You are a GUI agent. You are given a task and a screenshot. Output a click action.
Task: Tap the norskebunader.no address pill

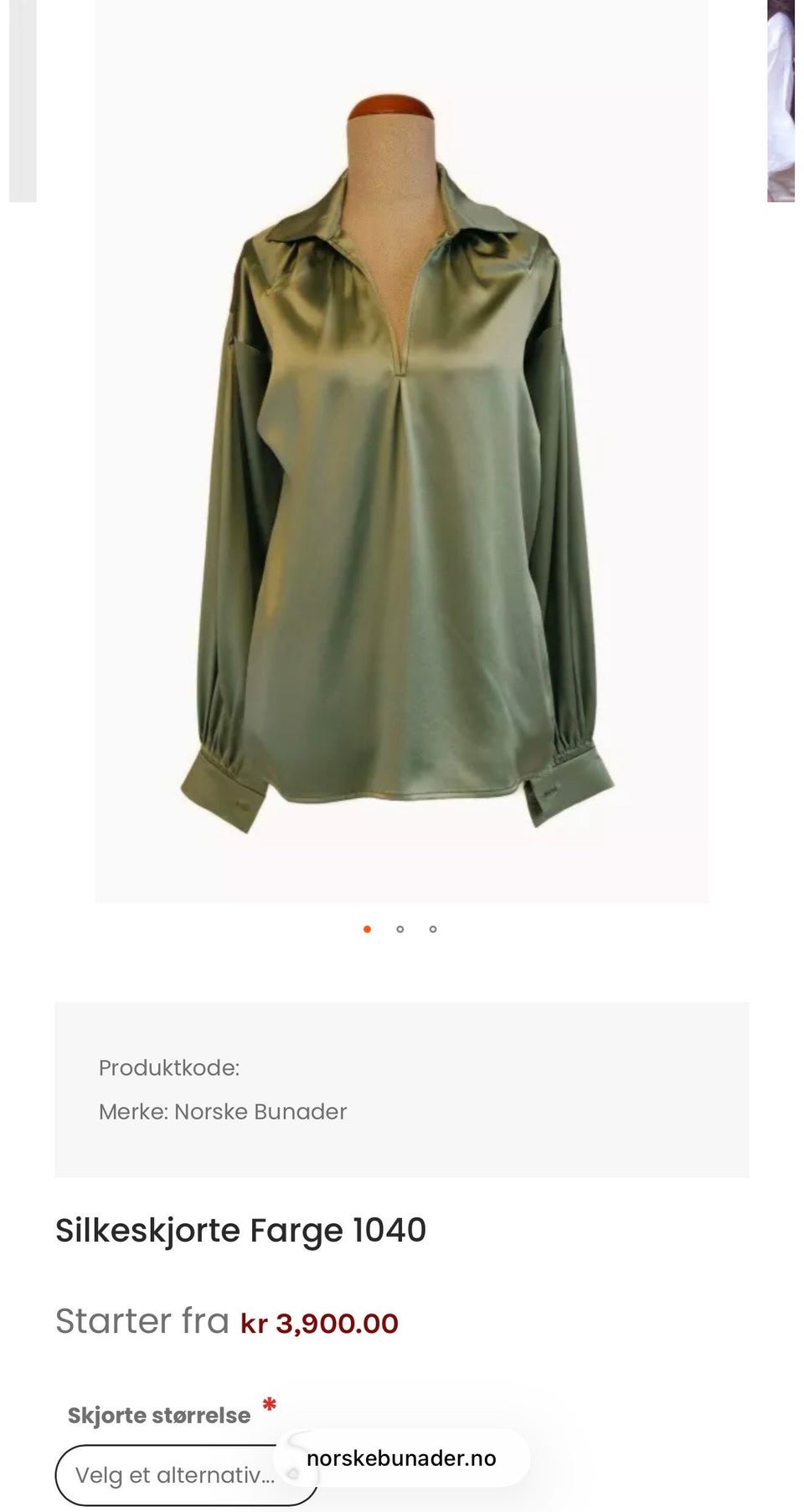coord(401,1458)
